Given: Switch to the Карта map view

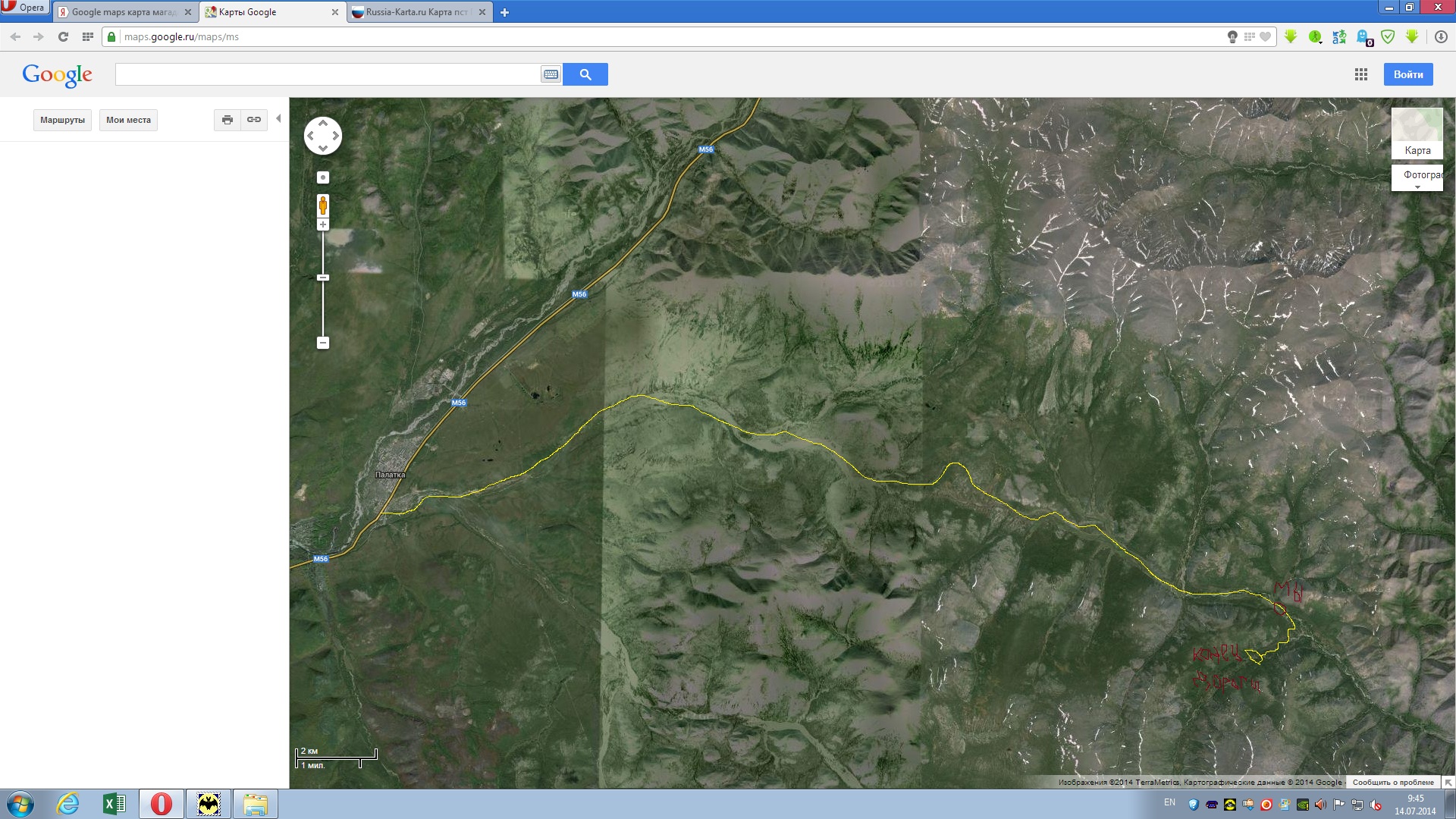Looking at the screenshot, I should click(x=1417, y=134).
